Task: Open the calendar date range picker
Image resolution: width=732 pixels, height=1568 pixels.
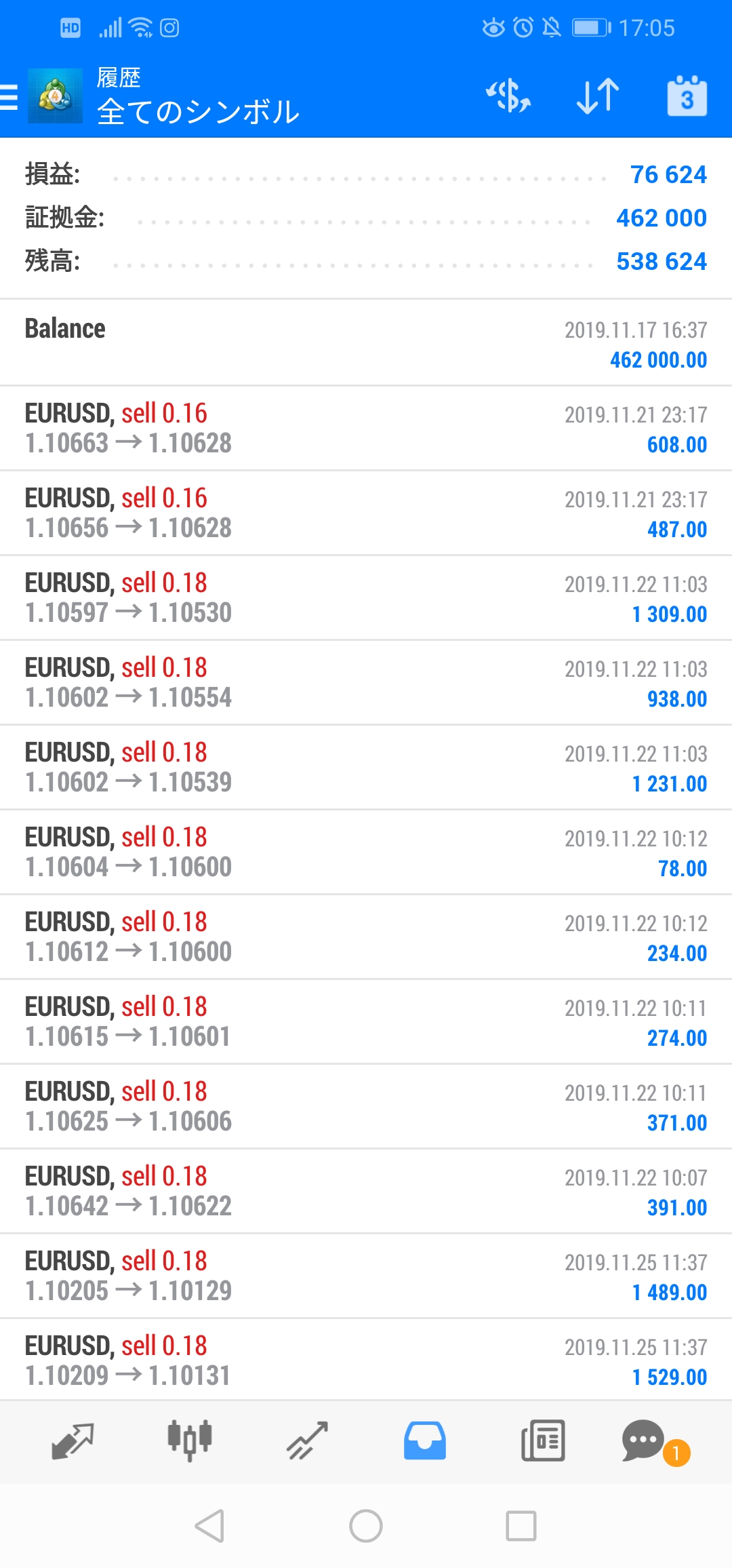Action: coord(687,96)
